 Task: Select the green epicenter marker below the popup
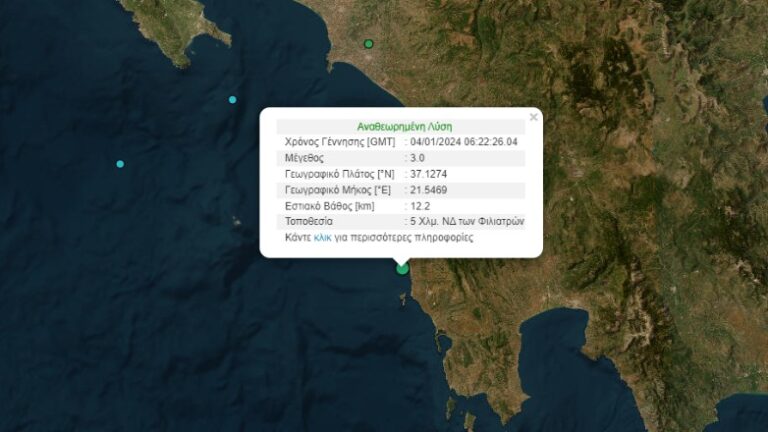point(402,267)
